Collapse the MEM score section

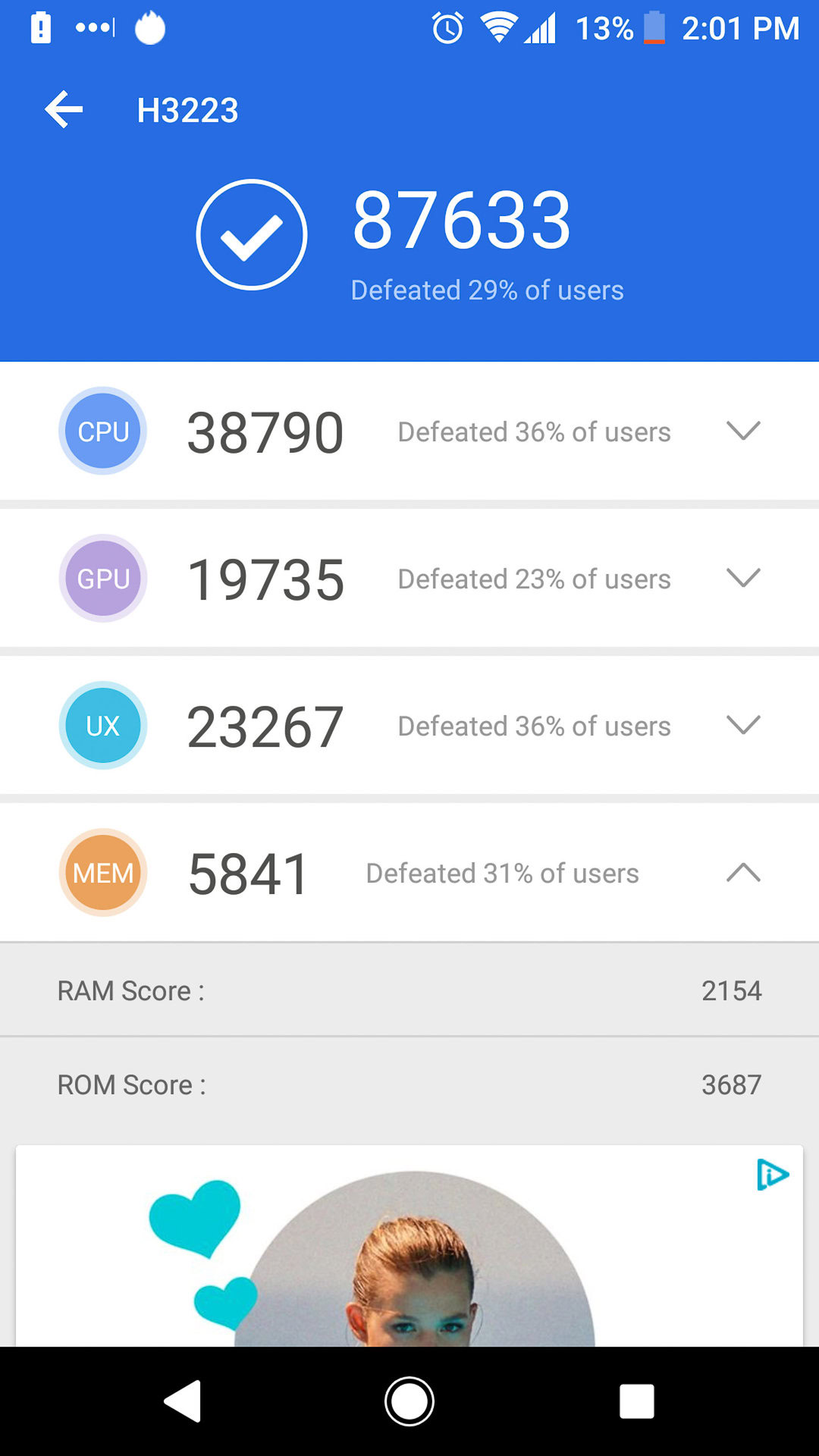(x=742, y=873)
